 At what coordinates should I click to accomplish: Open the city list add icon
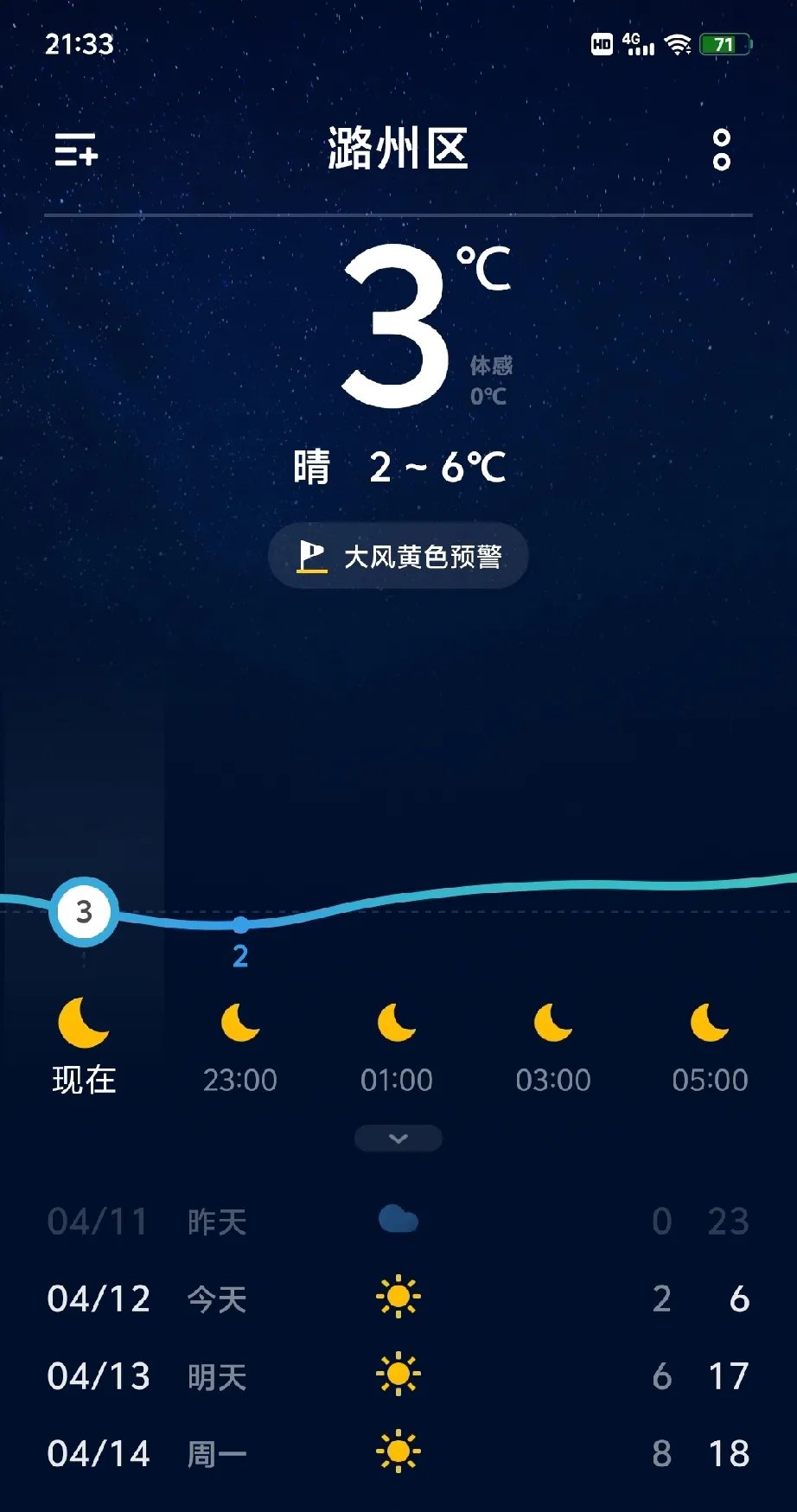coord(76,150)
